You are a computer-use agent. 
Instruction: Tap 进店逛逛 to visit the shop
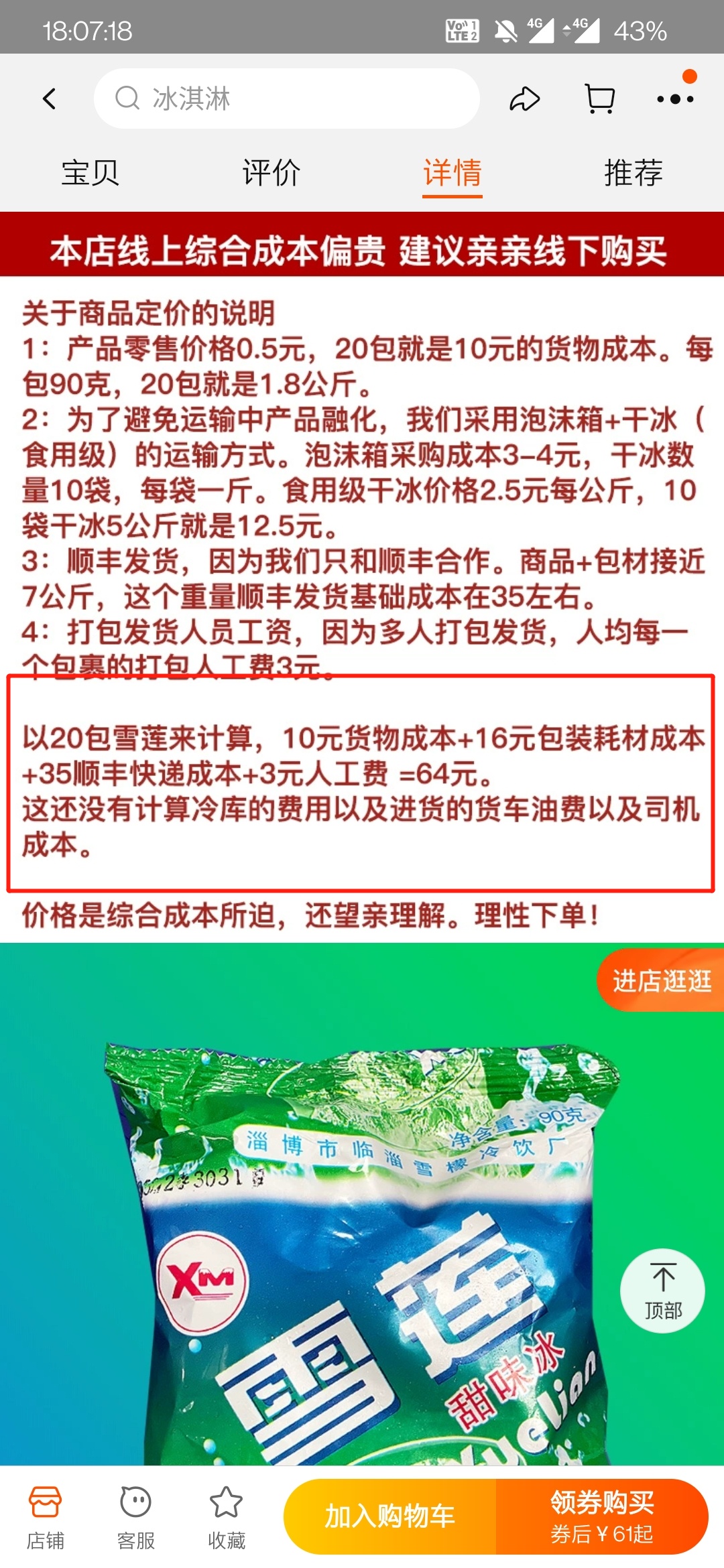click(x=661, y=981)
